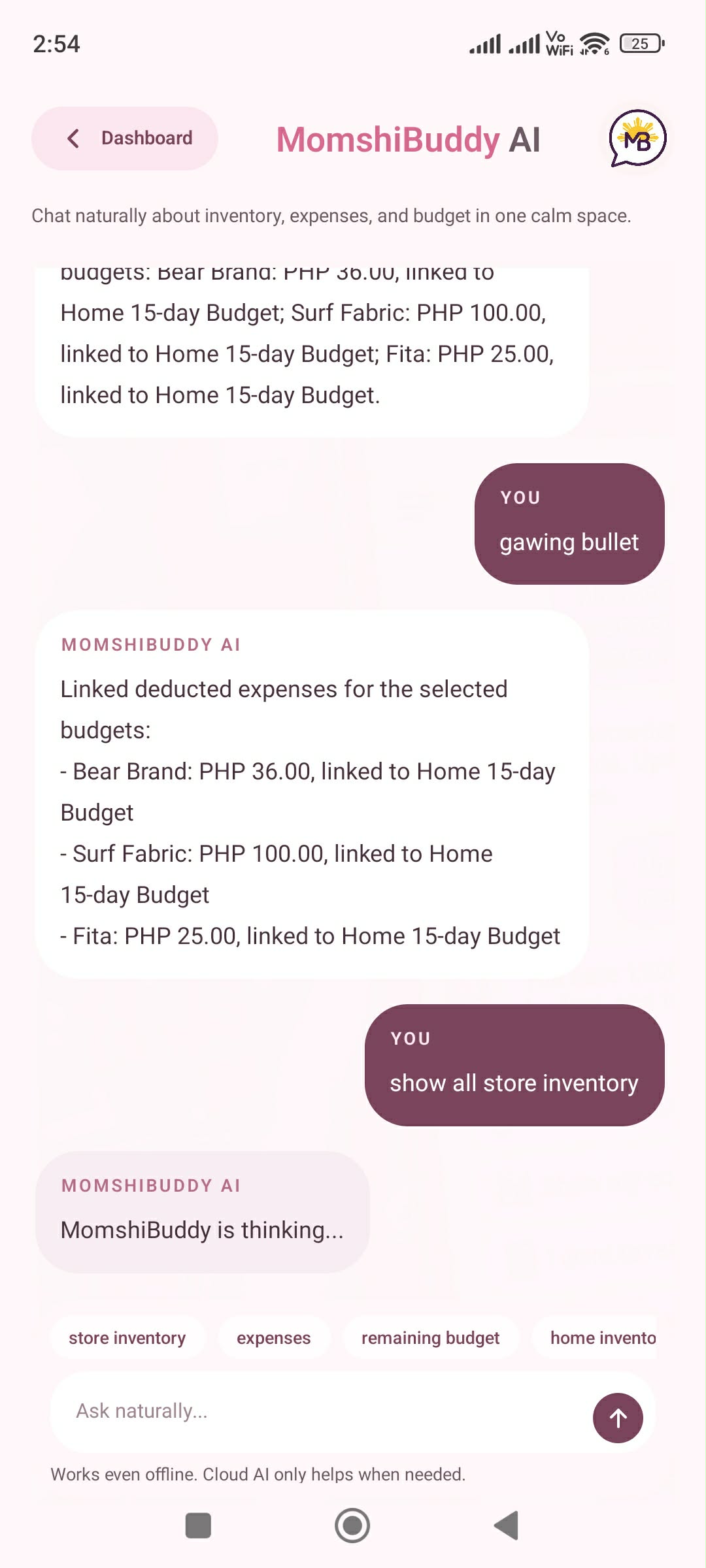Tap the offline mode notice text

pos(258,1475)
